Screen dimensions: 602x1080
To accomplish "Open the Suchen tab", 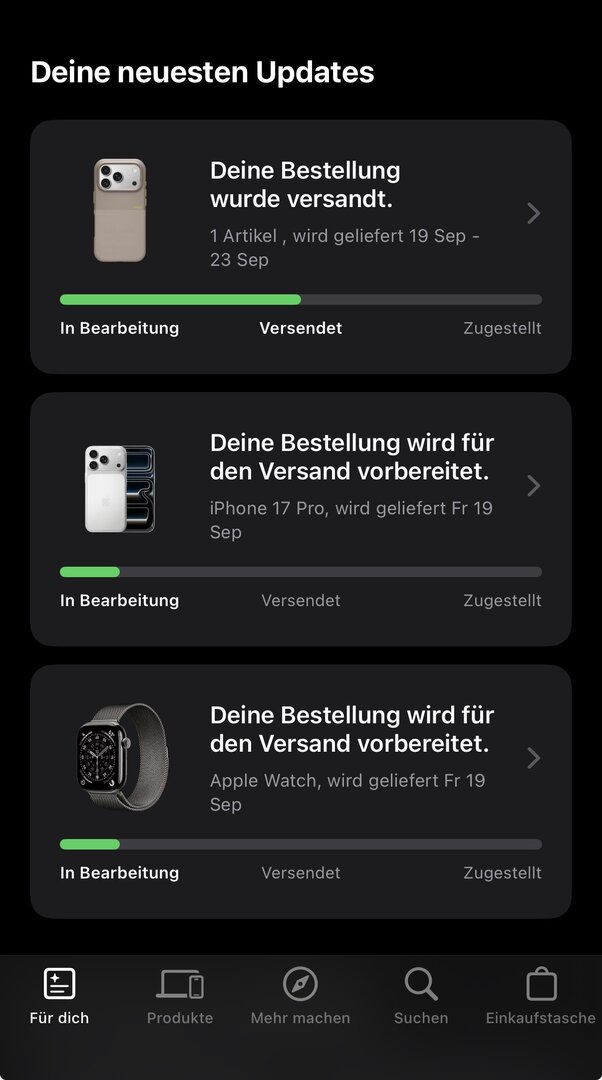I will pos(421,997).
